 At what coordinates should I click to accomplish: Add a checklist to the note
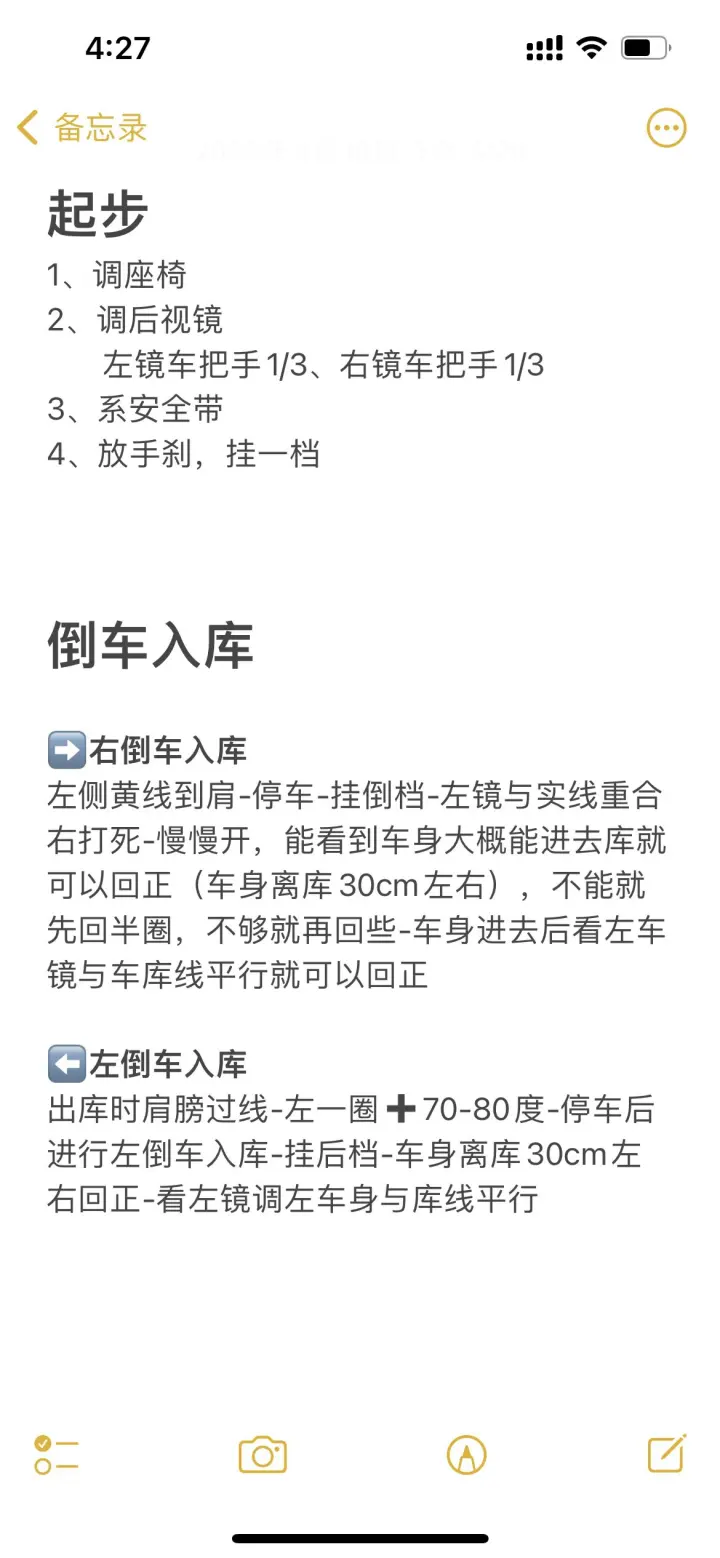click(x=56, y=1454)
